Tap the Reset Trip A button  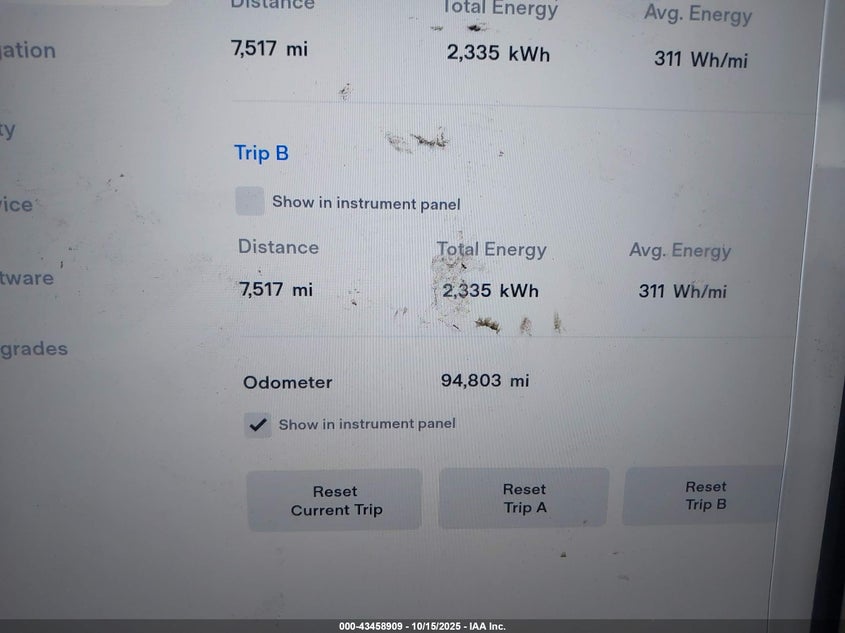(x=524, y=498)
